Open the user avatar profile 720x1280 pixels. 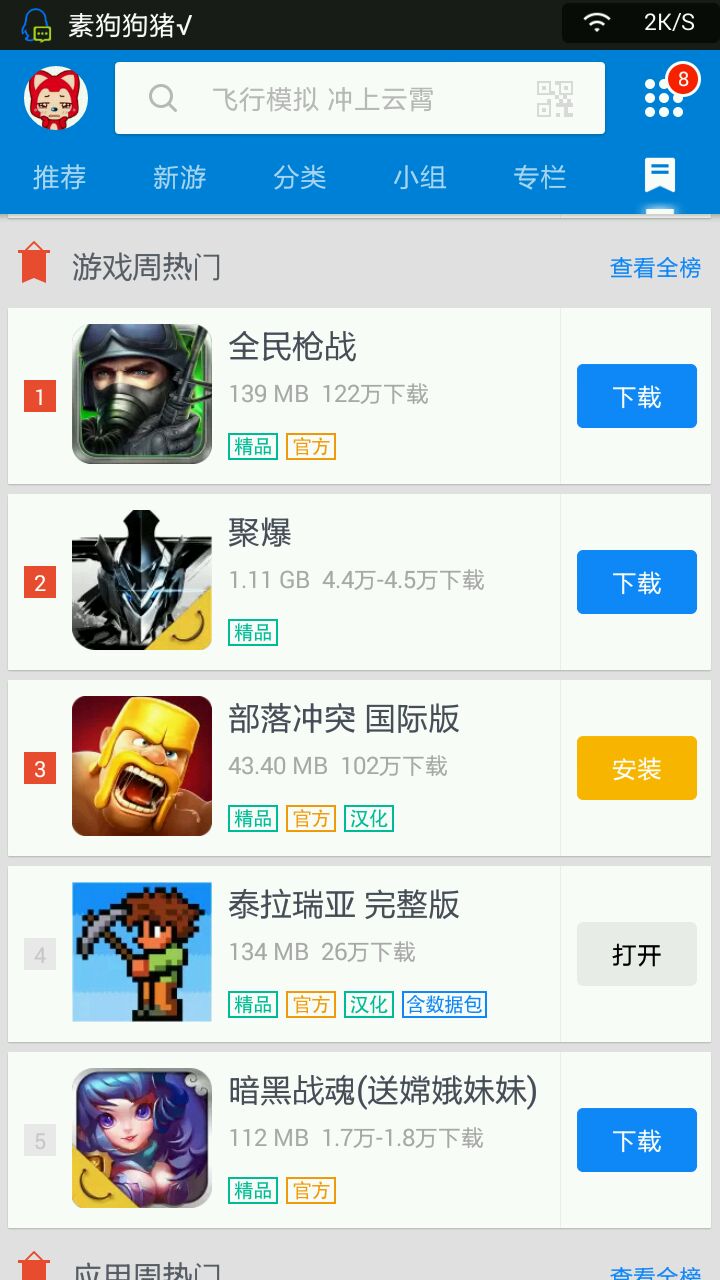(56, 98)
